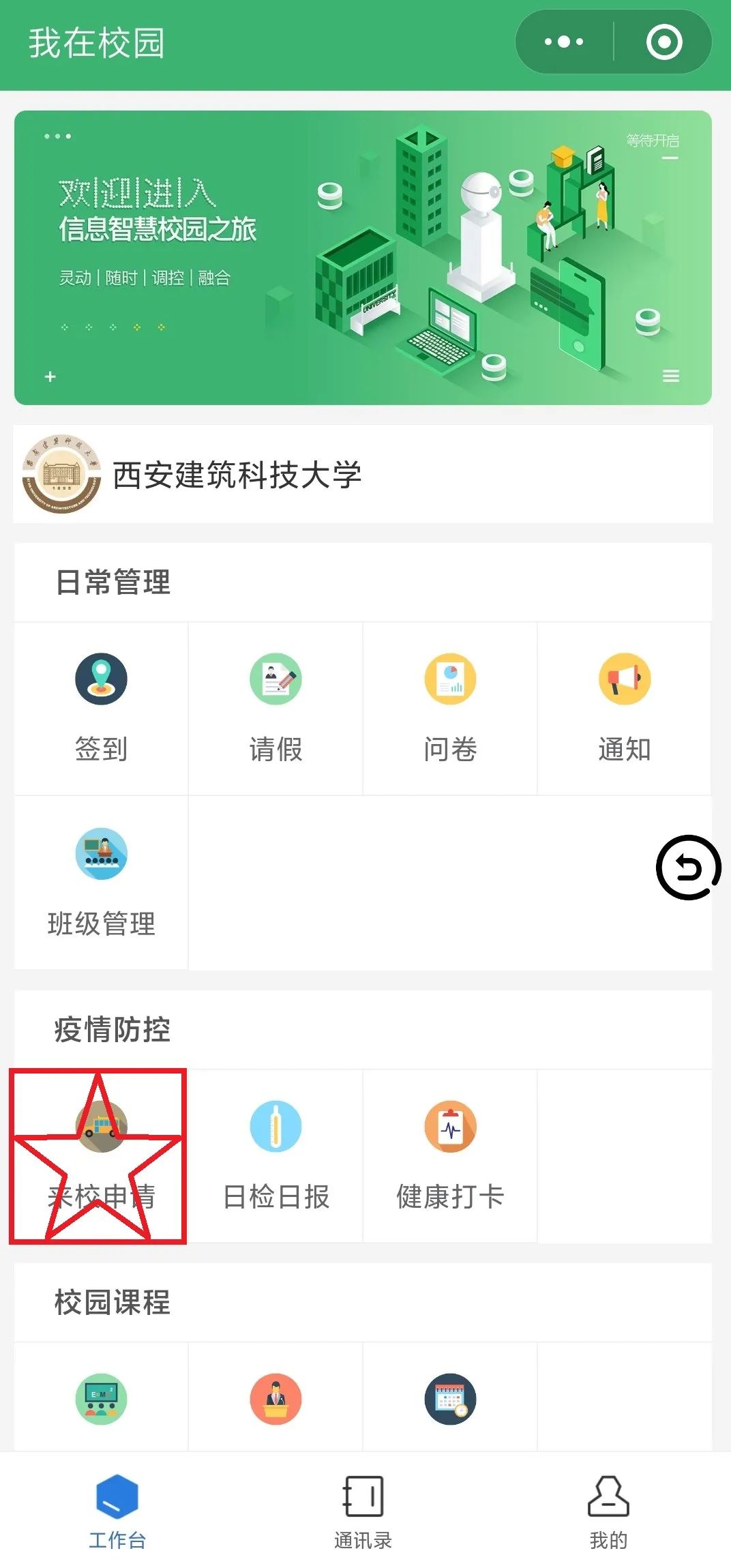Tap the floating back arrow button
The image size is (731, 1568).
tap(687, 868)
